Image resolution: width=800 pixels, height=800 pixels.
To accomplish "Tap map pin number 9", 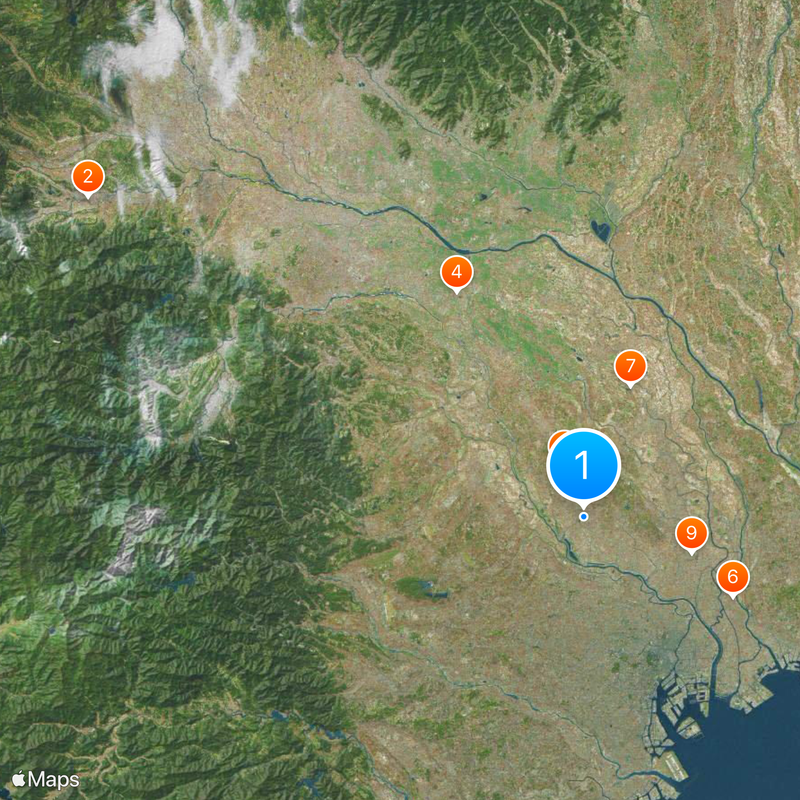I will 691,533.
